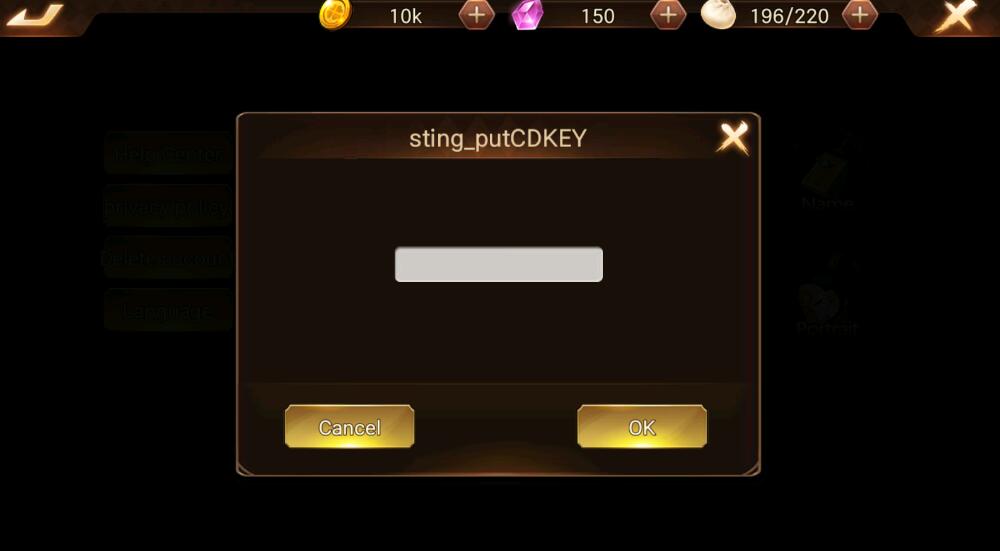Screen dimensions: 1000x551
Task: Cancel the CDKEY dialog
Action: tap(349, 427)
